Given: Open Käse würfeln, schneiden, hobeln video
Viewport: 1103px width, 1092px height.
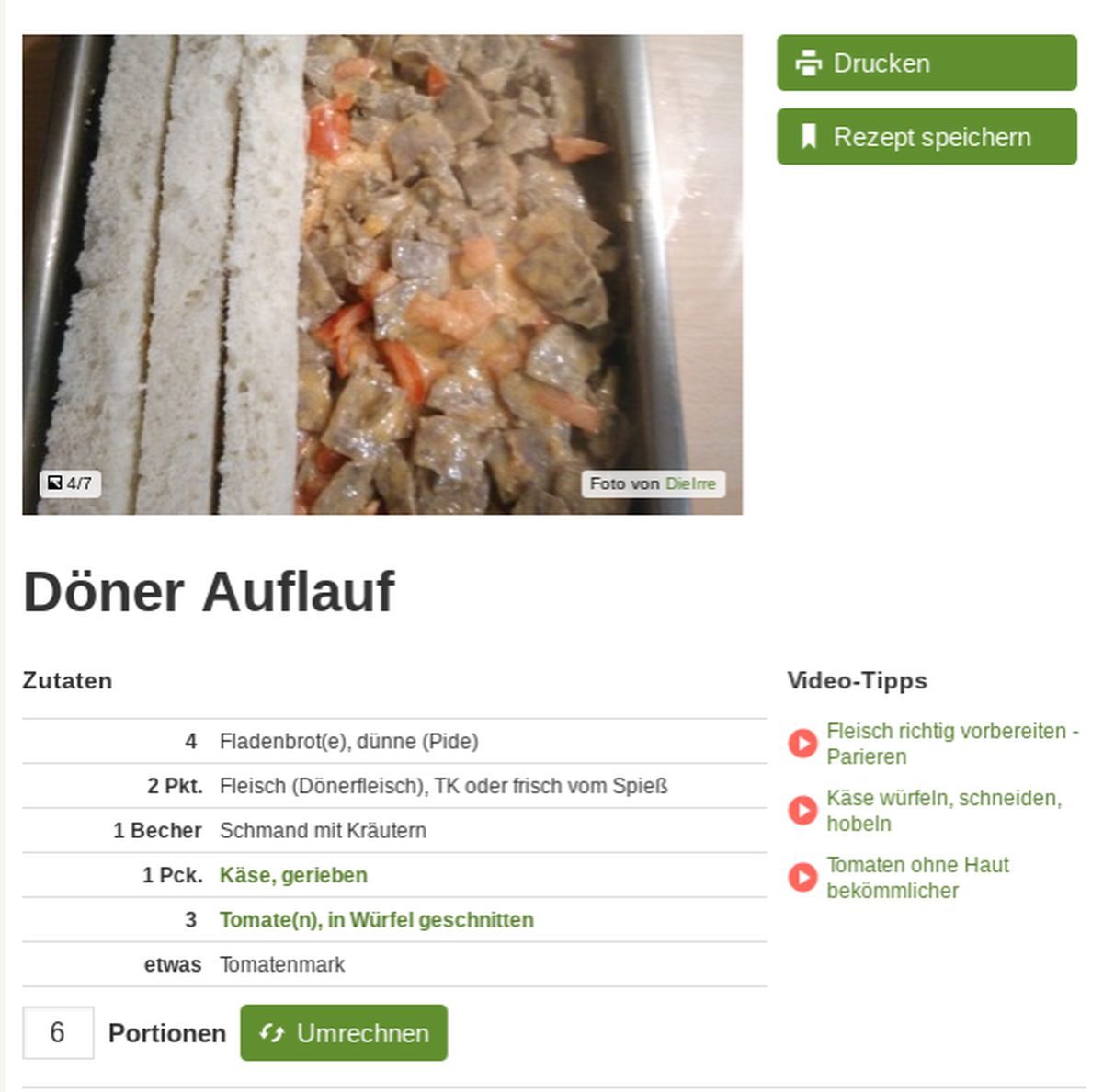Looking at the screenshot, I should coord(943,811).
